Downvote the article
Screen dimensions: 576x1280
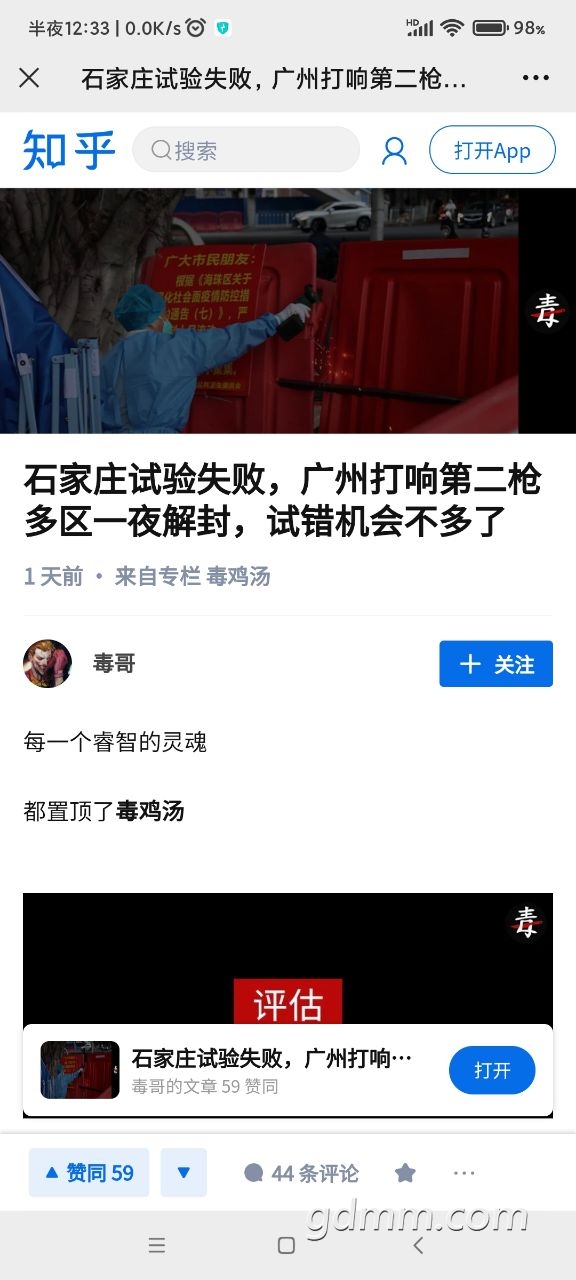tap(184, 1173)
